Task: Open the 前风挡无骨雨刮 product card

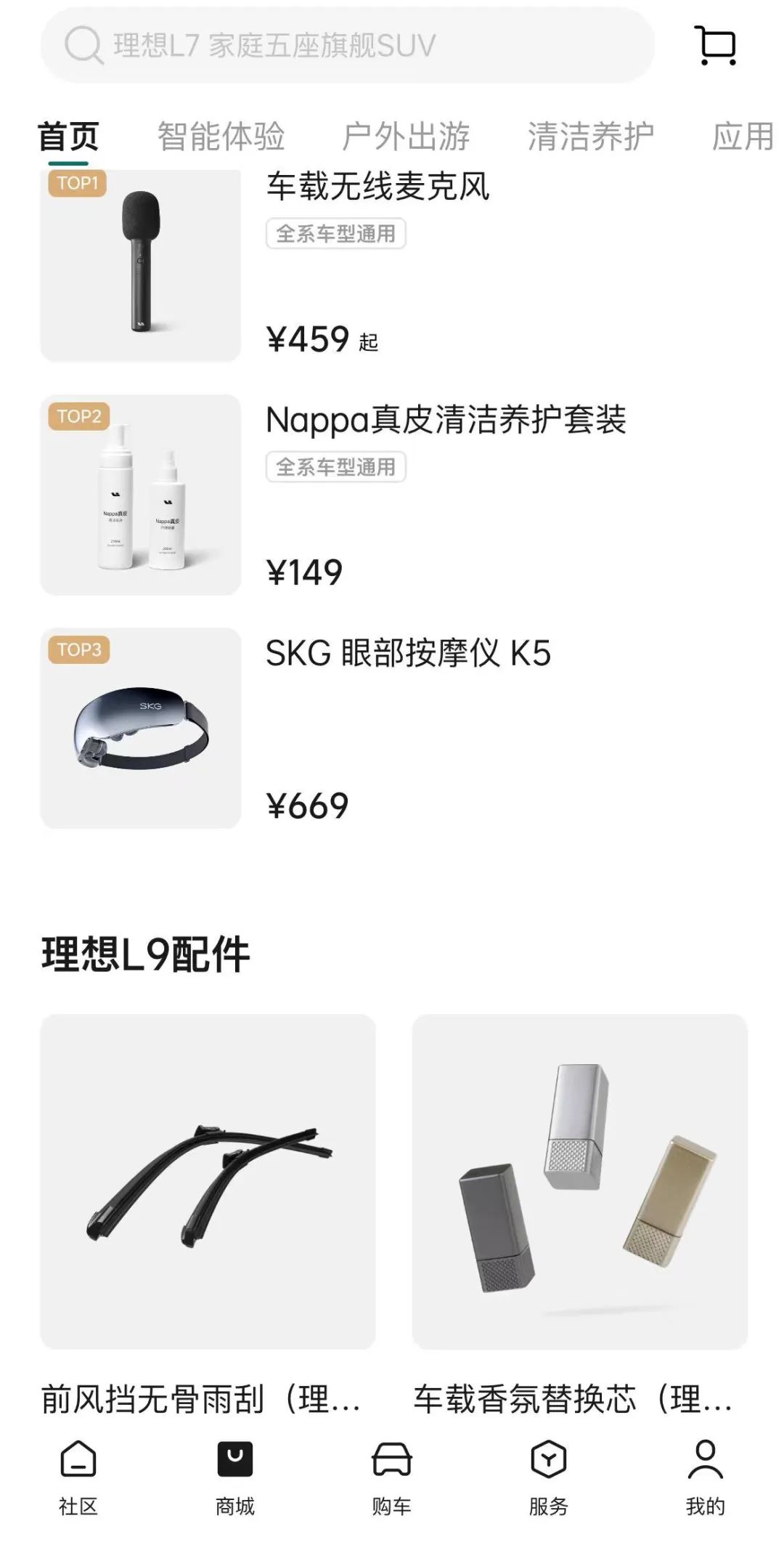Action: (x=208, y=1182)
